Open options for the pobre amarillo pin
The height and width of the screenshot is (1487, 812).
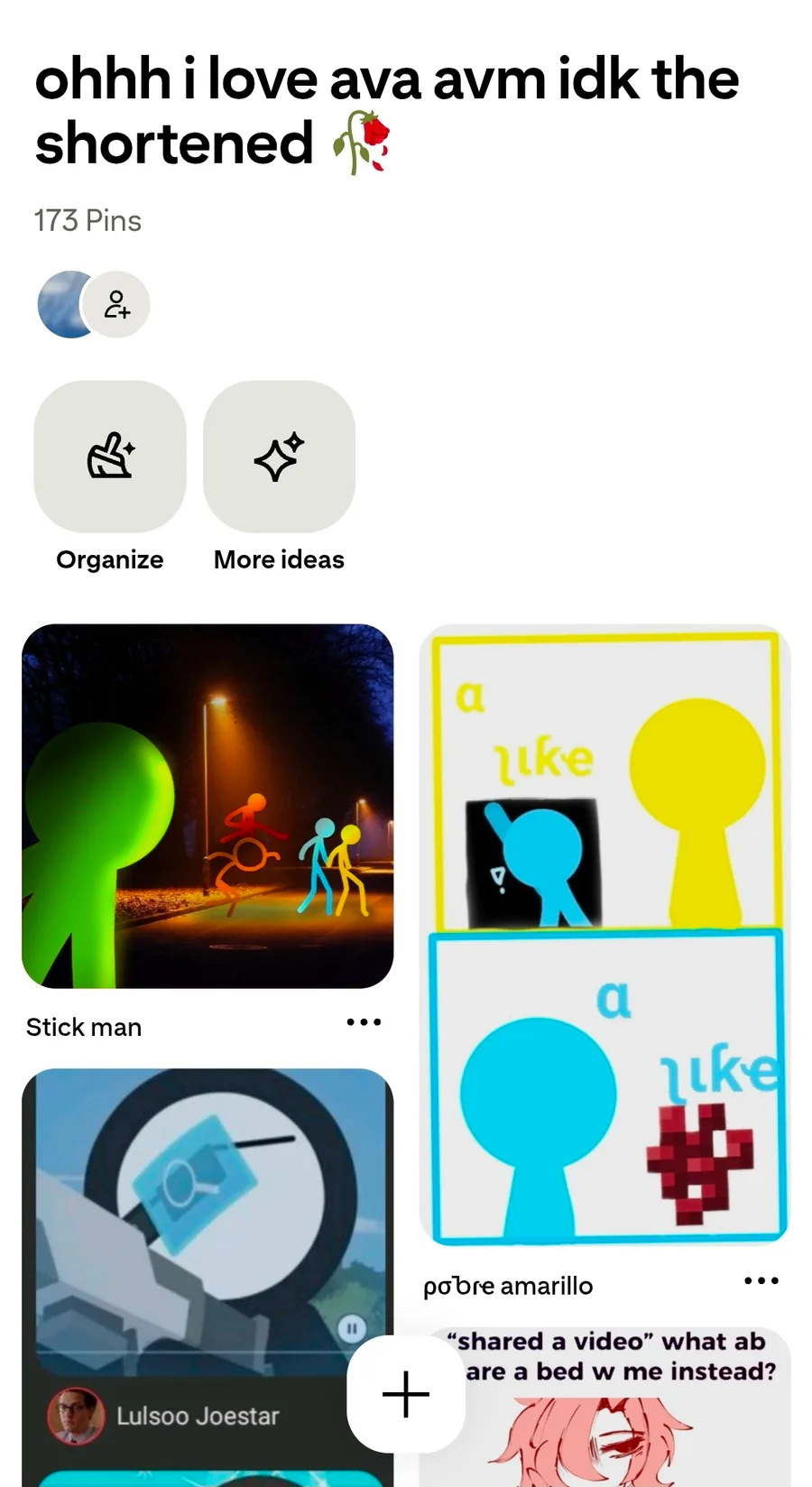(x=761, y=1280)
